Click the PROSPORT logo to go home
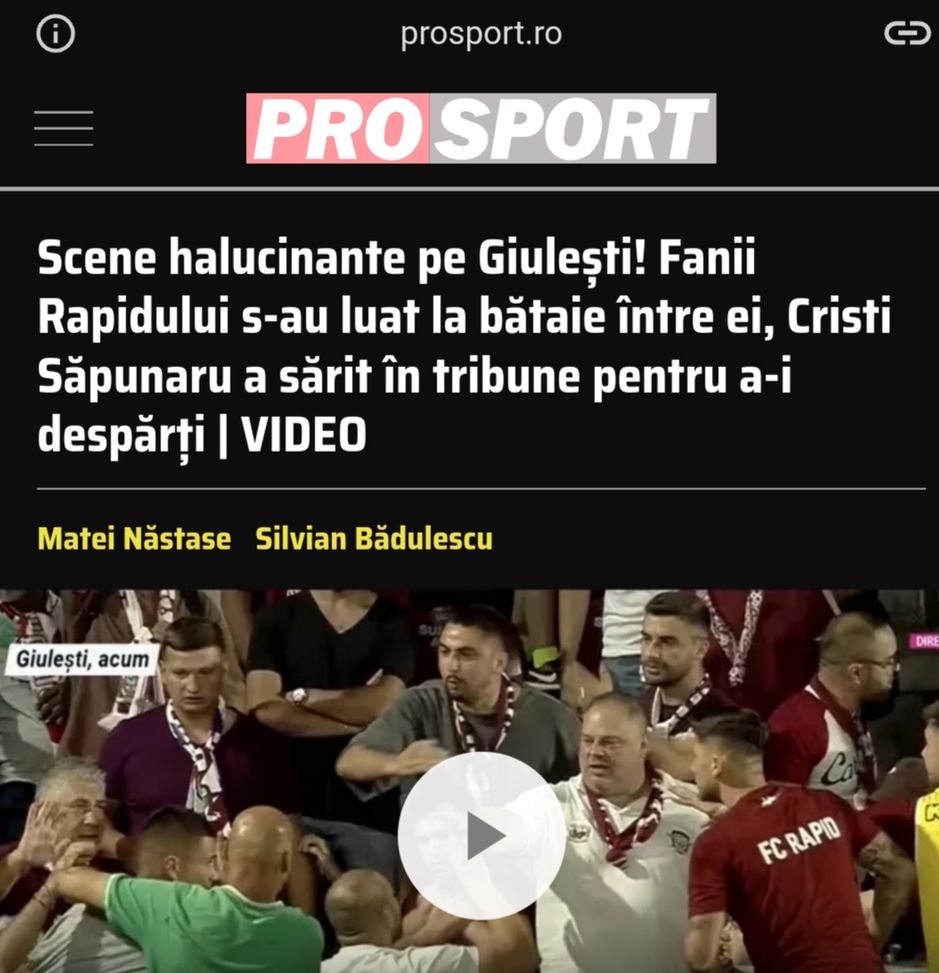The height and width of the screenshot is (973, 939). pos(480,126)
